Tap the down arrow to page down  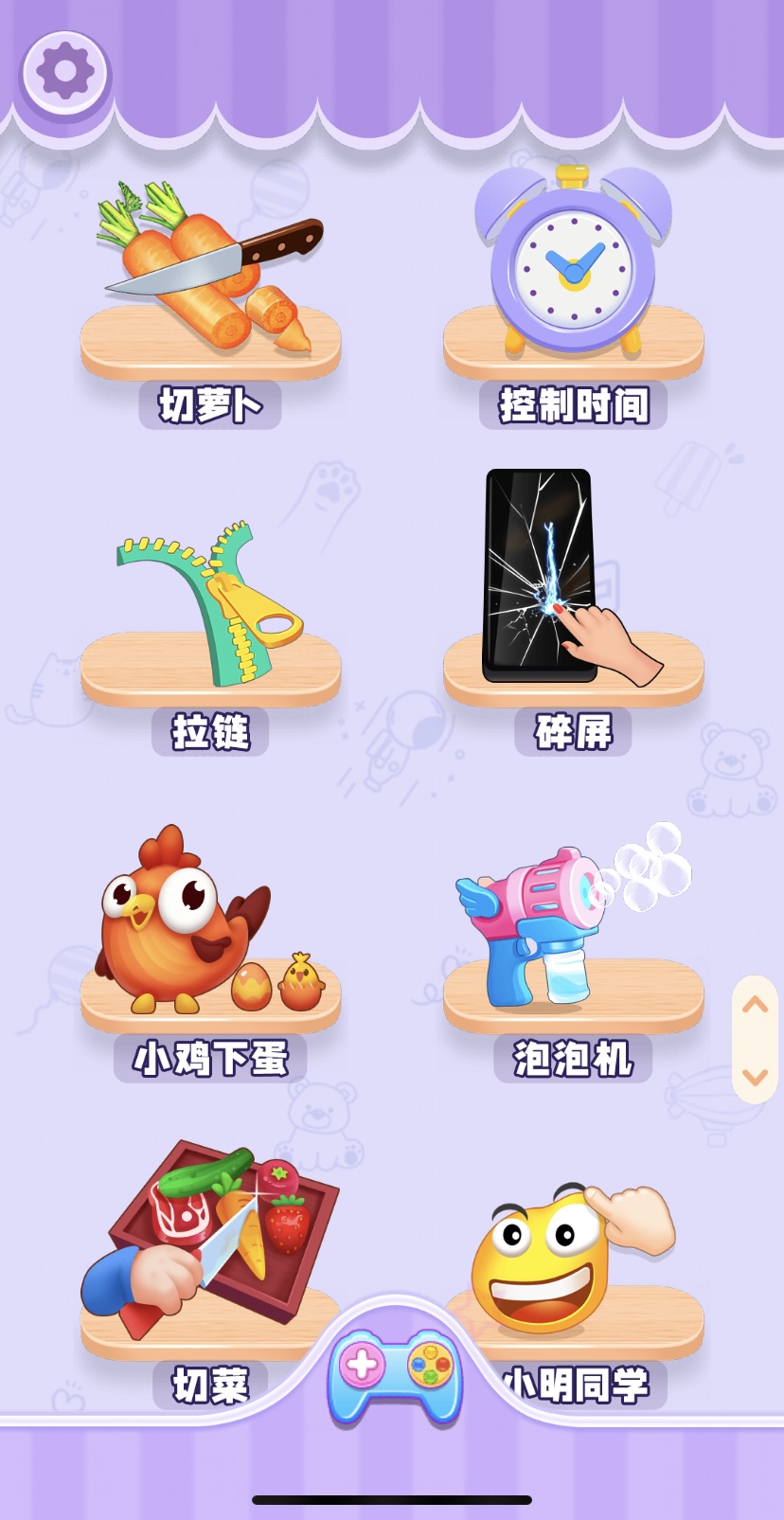coord(755,1077)
